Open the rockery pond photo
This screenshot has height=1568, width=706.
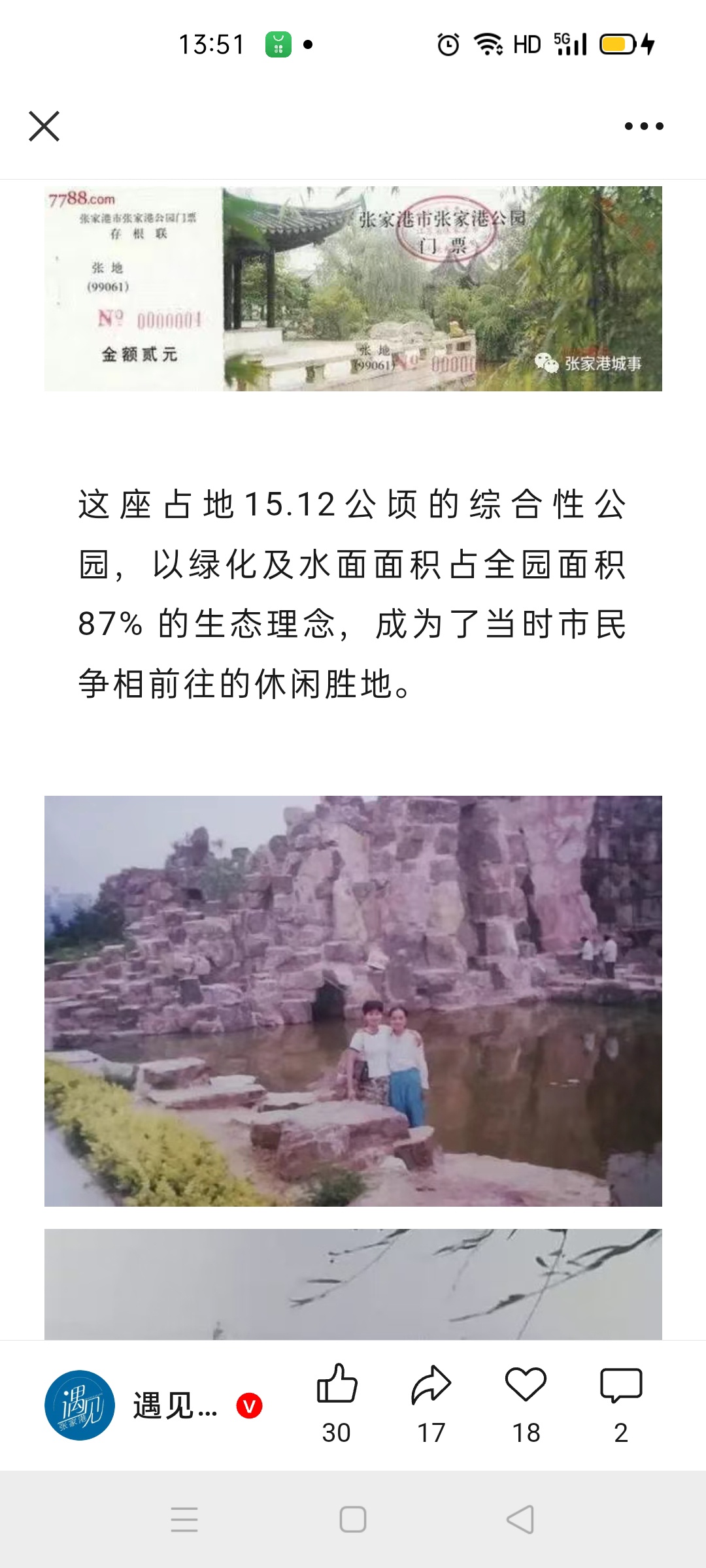353,1001
